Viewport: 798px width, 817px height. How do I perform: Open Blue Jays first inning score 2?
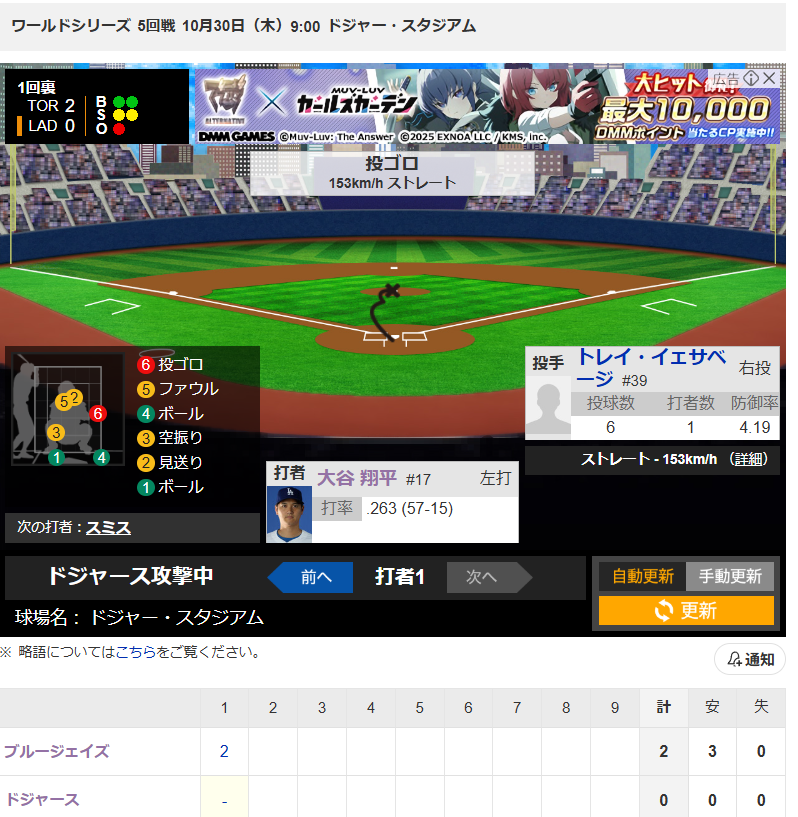[224, 751]
